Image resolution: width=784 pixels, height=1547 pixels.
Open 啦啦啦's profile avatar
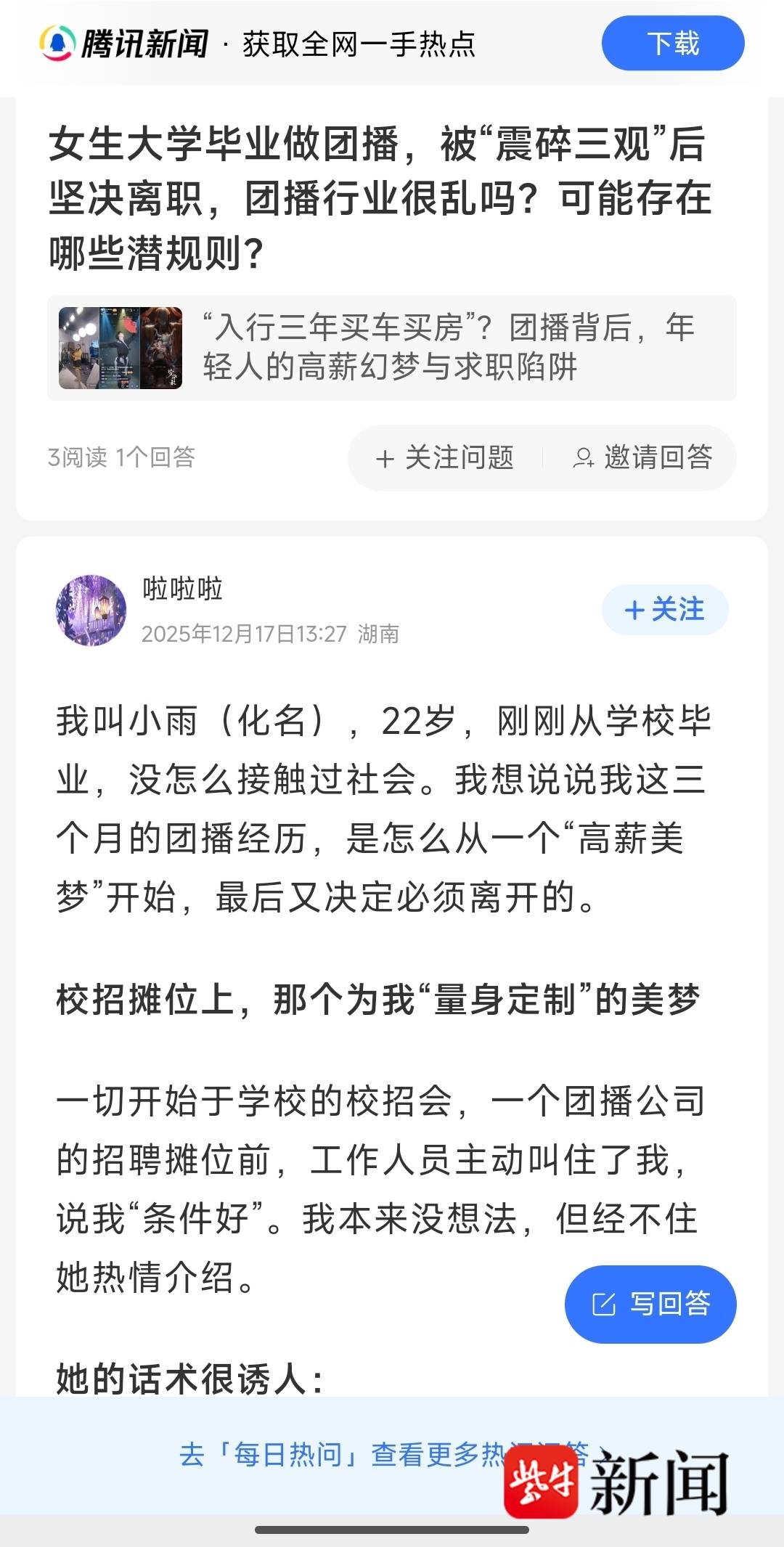pyautogui.click(x=91, y=610)
